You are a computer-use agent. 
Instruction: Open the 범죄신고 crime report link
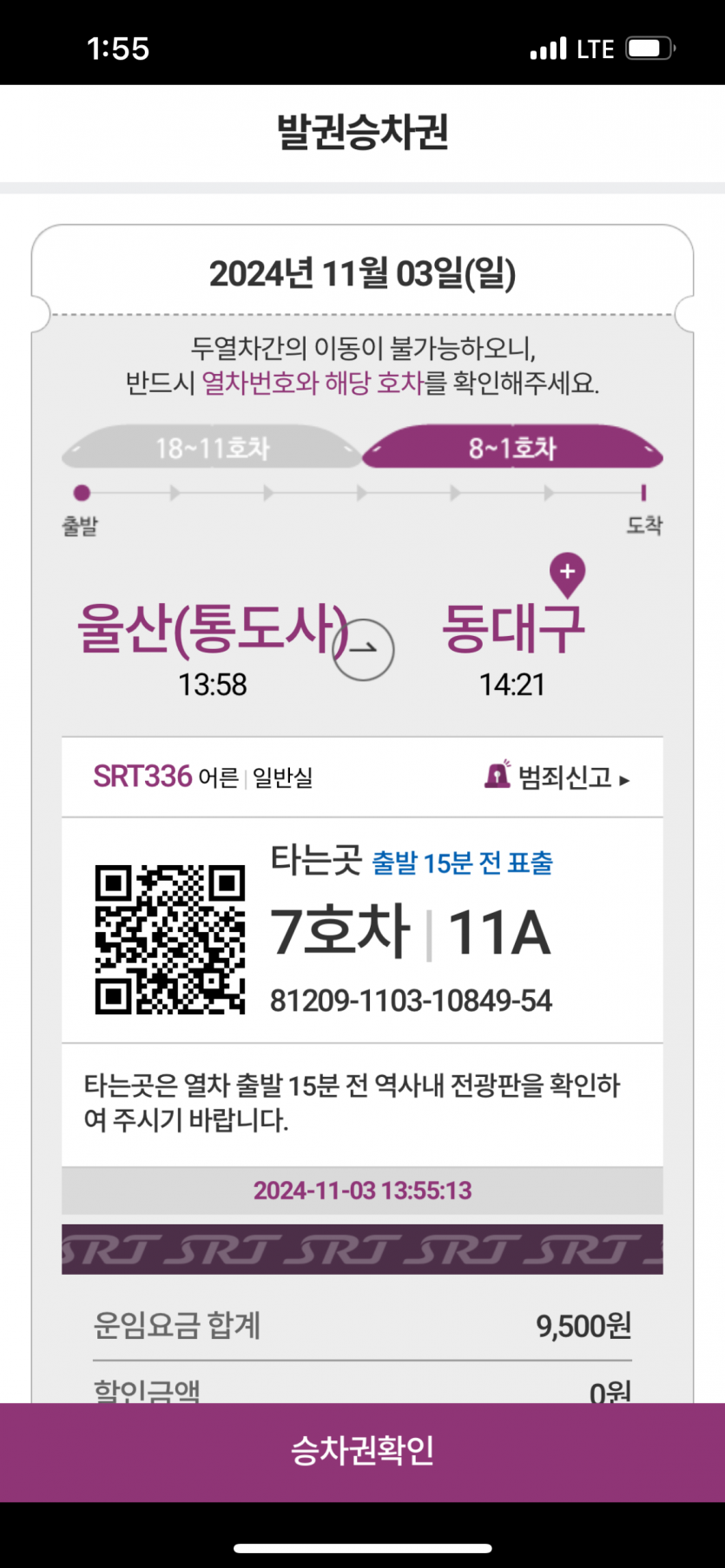pyautogui.click(x=557, y=777)
